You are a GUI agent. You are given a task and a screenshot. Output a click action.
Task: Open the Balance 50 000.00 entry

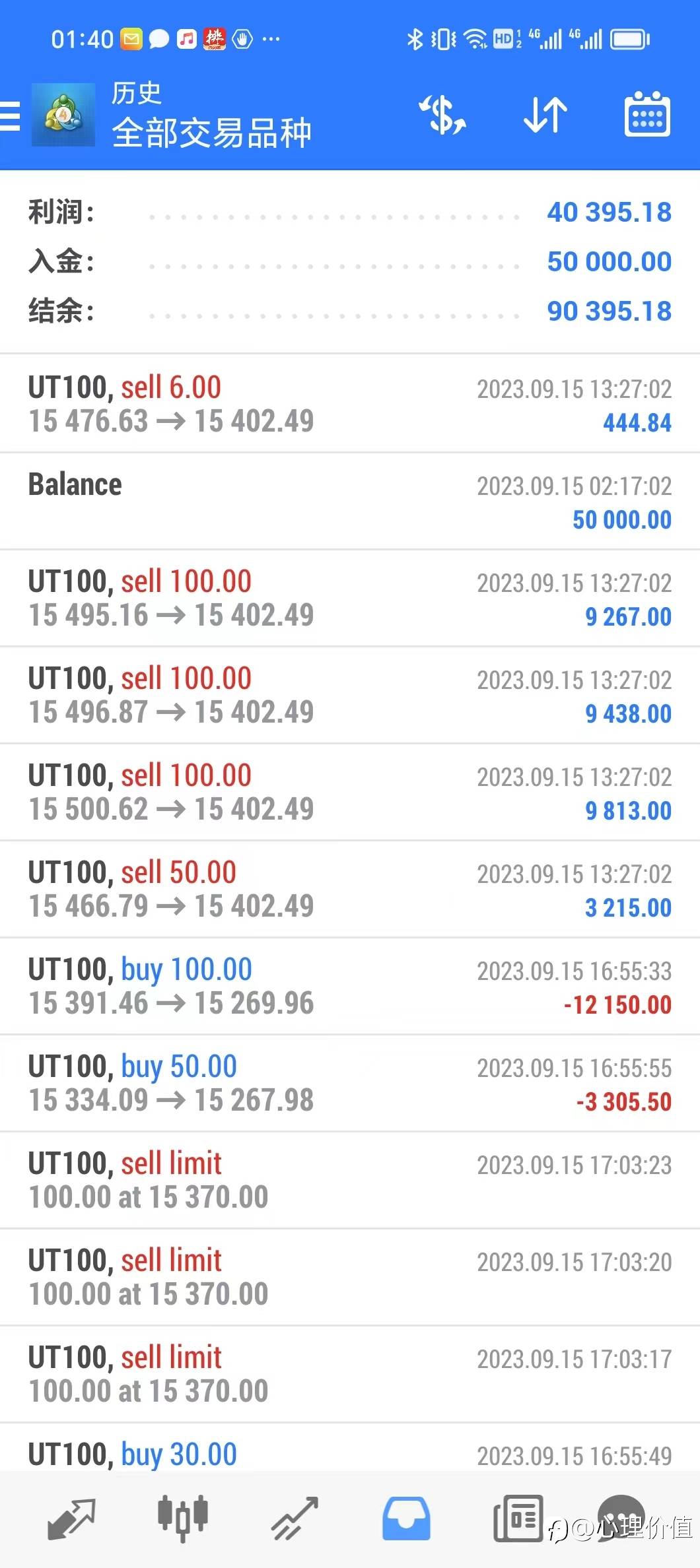350,502
